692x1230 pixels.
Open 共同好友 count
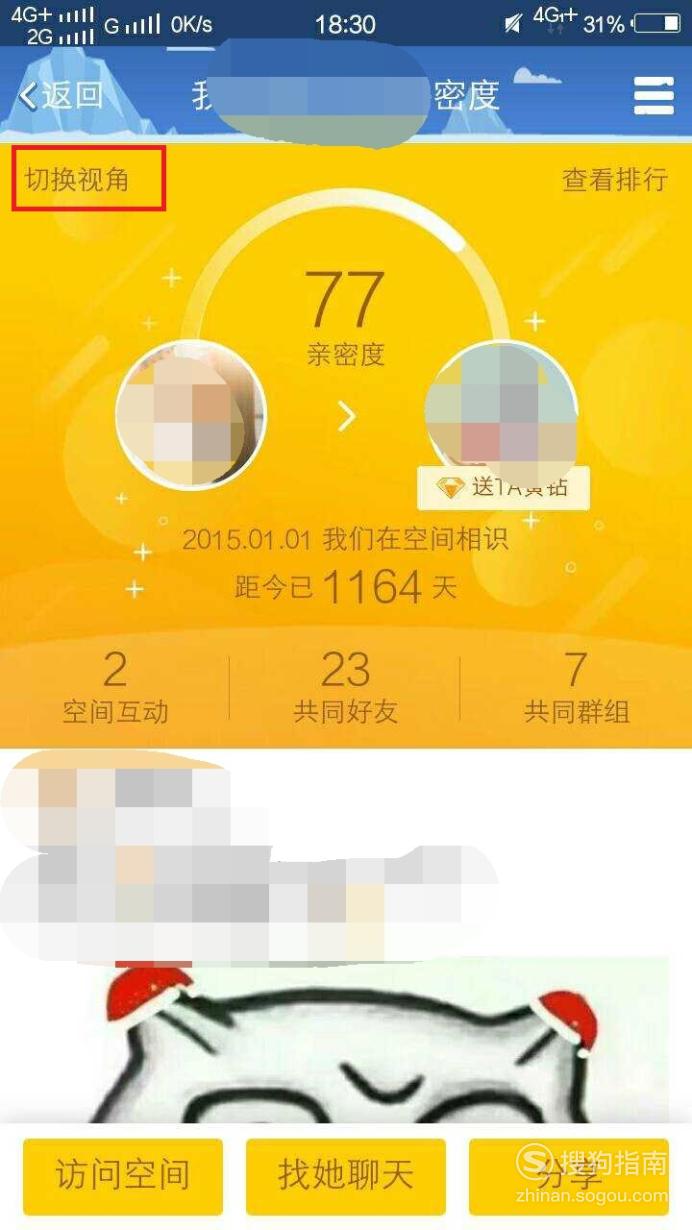click(x=346, y=687)
